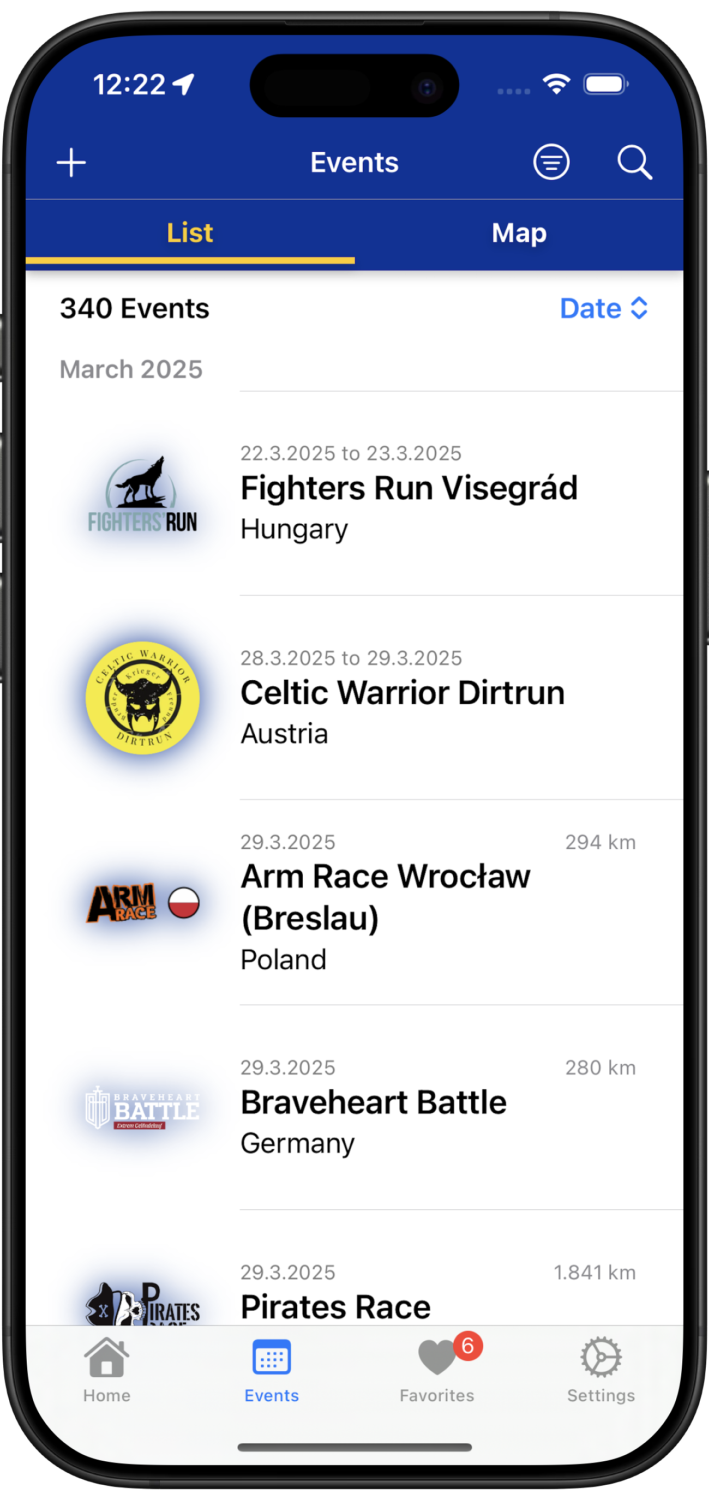The image size is (709, 1500).
Task: Switch to the Map tab
Action: click(519, 233)
